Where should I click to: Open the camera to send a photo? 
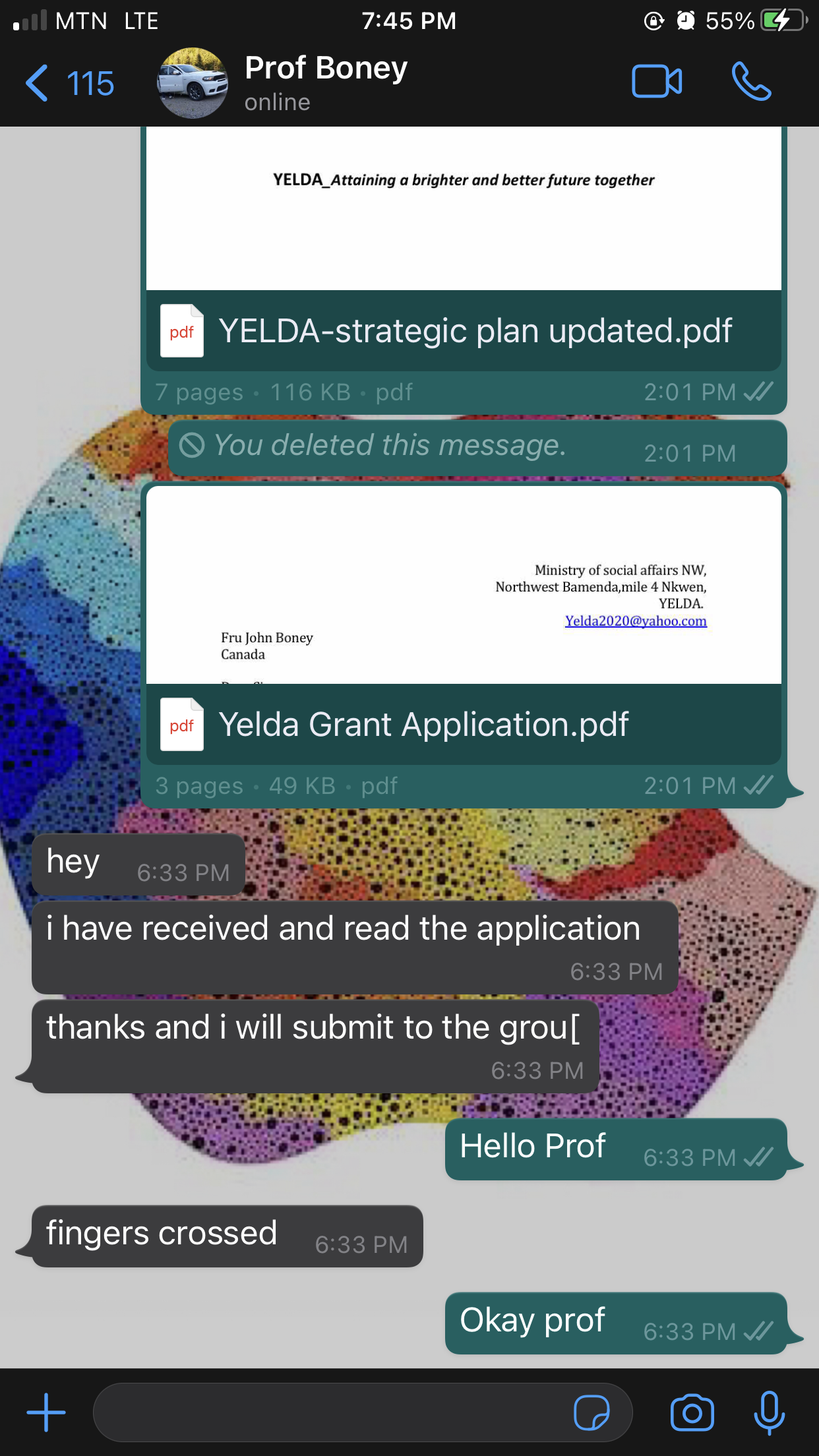click(692, 1412)
